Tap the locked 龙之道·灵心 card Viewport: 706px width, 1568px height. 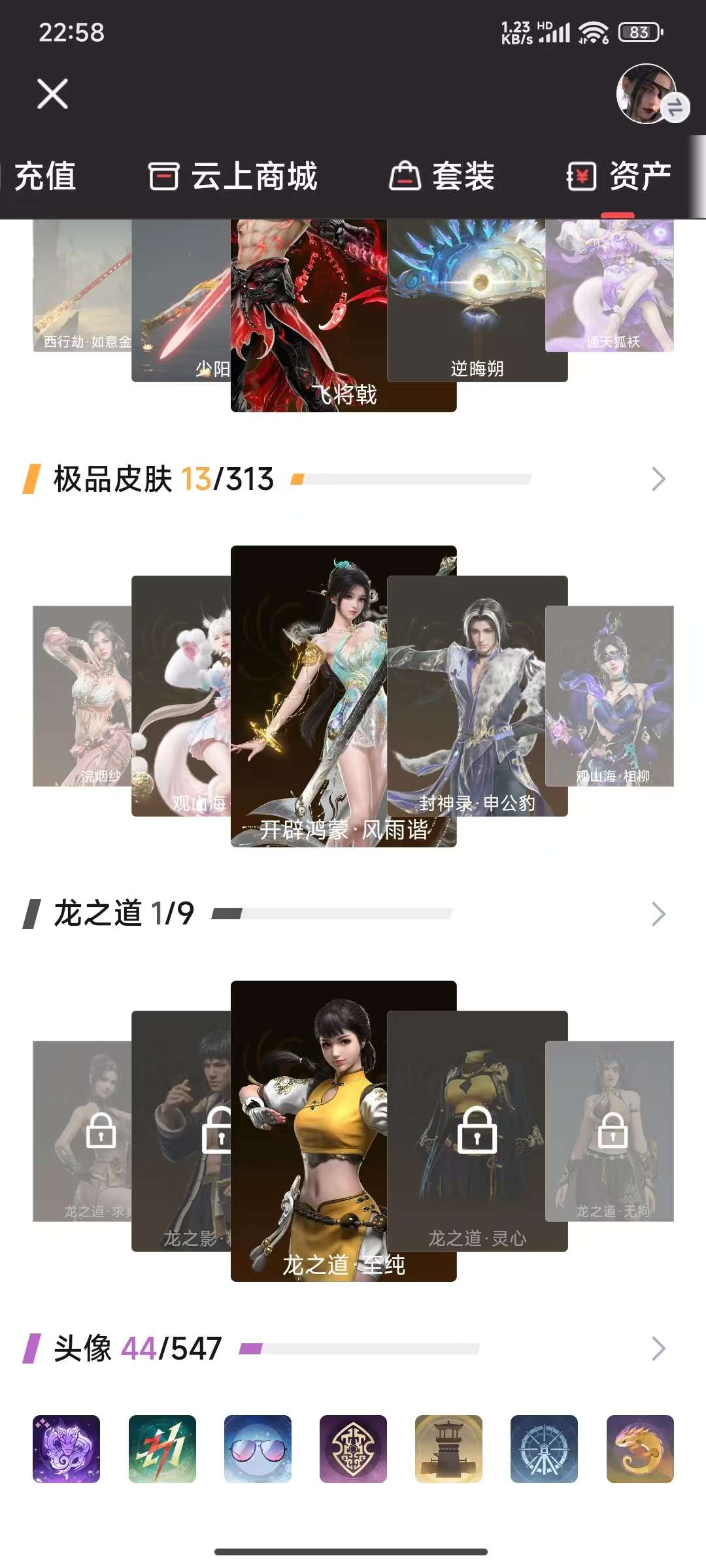pyautogui.click(x=477, y=1130)
